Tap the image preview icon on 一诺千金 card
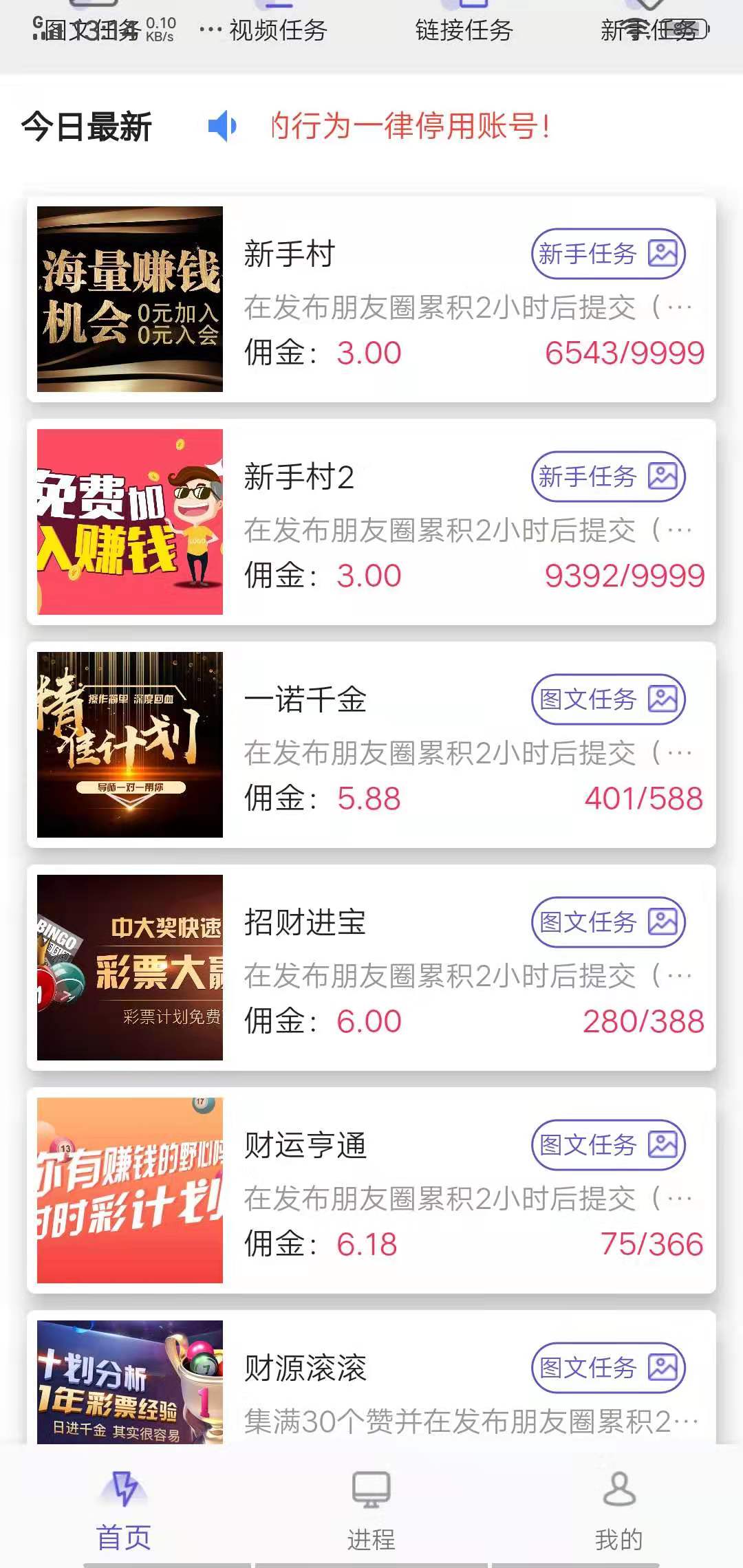Image resolution: width=743 pixels, height=1568 pixels. (663, 699)
